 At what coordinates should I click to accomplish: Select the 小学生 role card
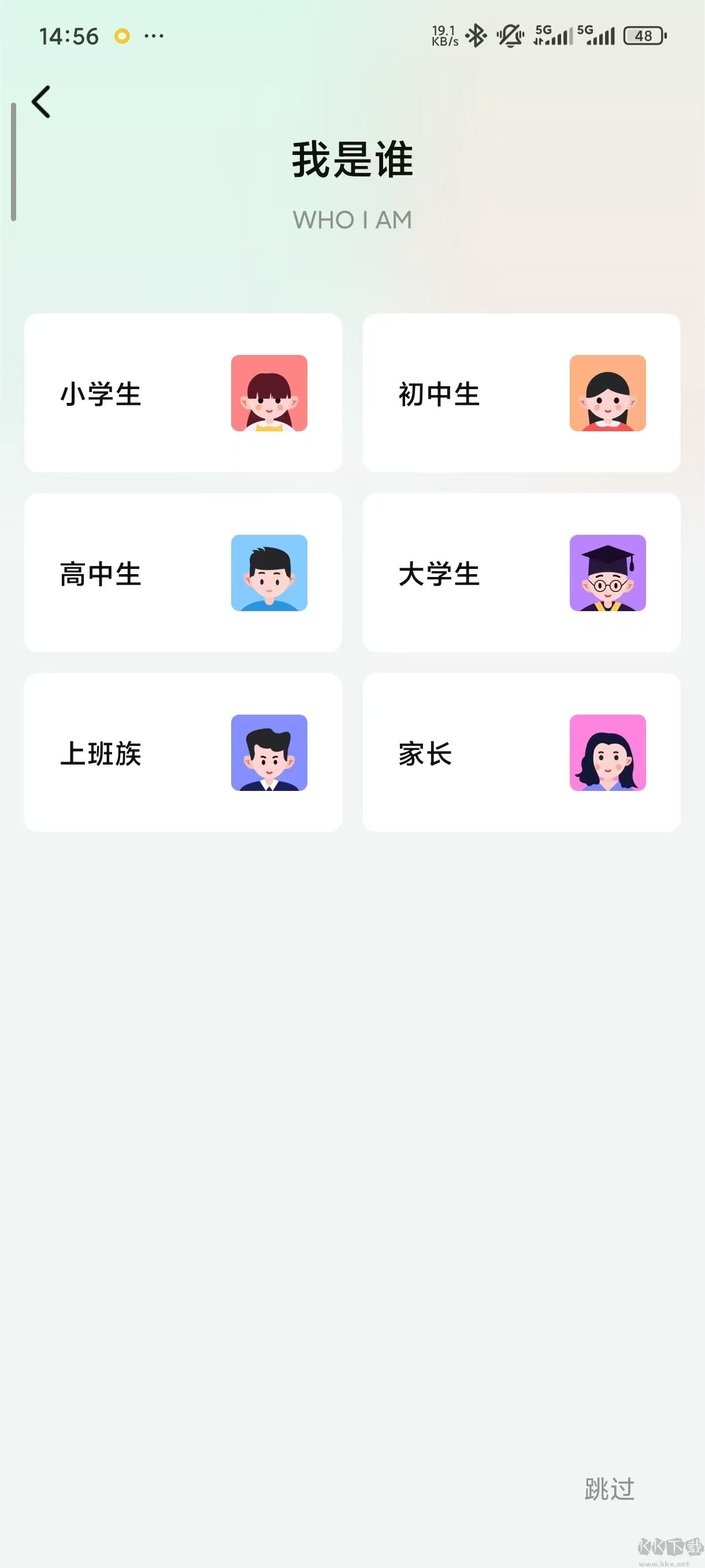183,393
